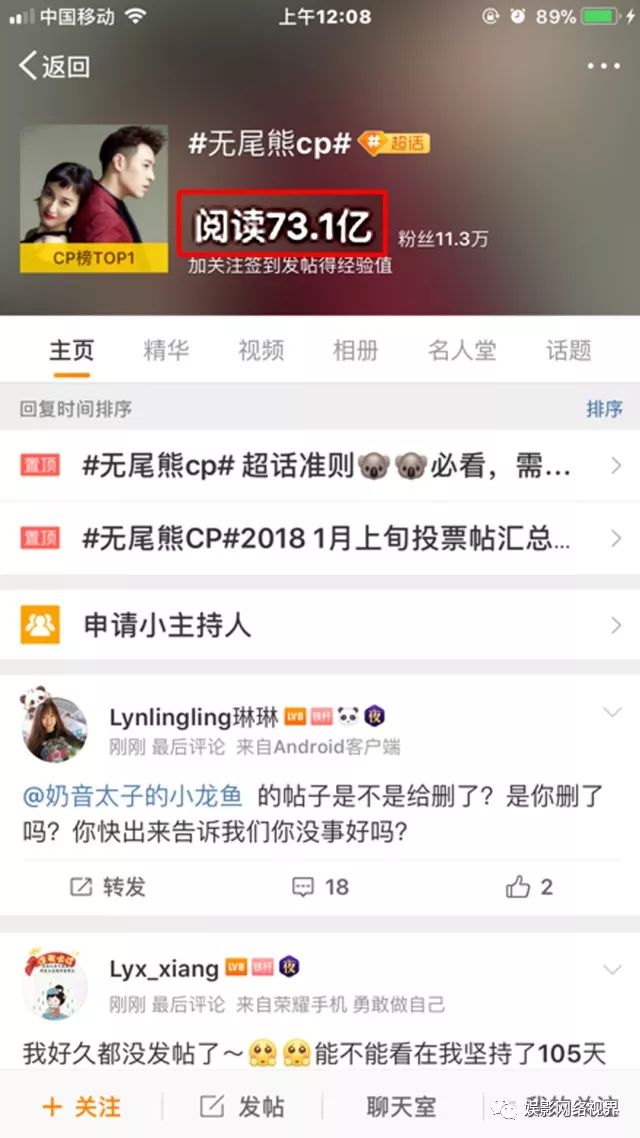This screenshot has width=640, height=1138.
Task: Open the 申请小主持人 row
Action: (320, 626)
